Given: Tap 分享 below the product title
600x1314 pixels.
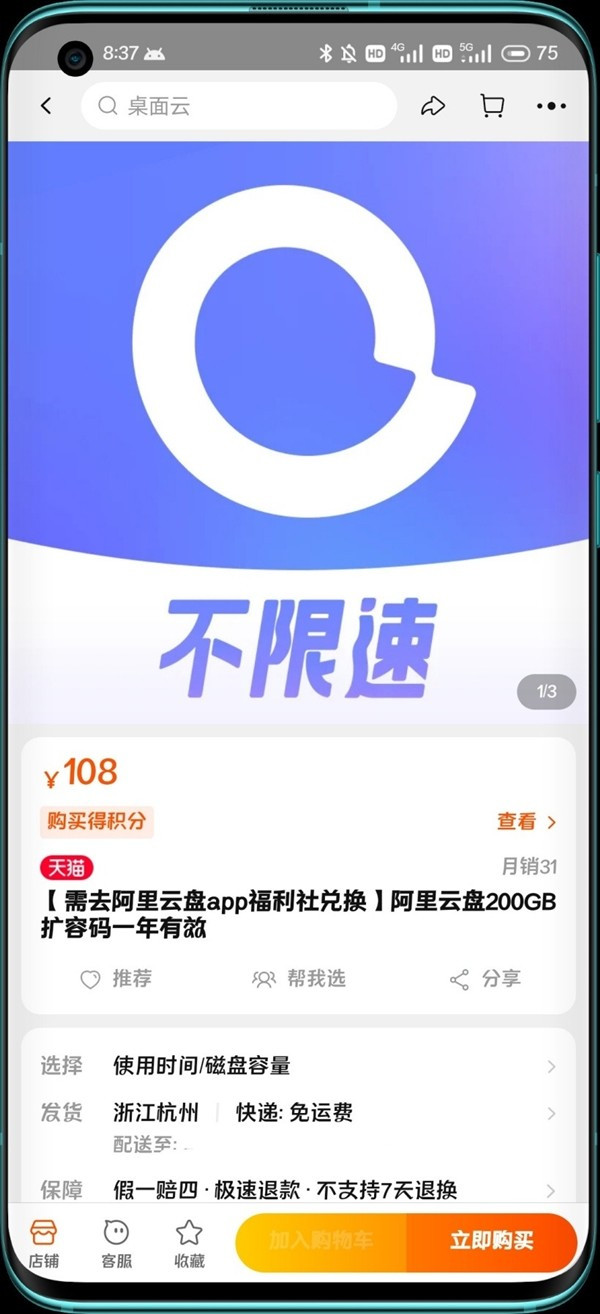Looking at the screenshot, I should pos(486,979).
